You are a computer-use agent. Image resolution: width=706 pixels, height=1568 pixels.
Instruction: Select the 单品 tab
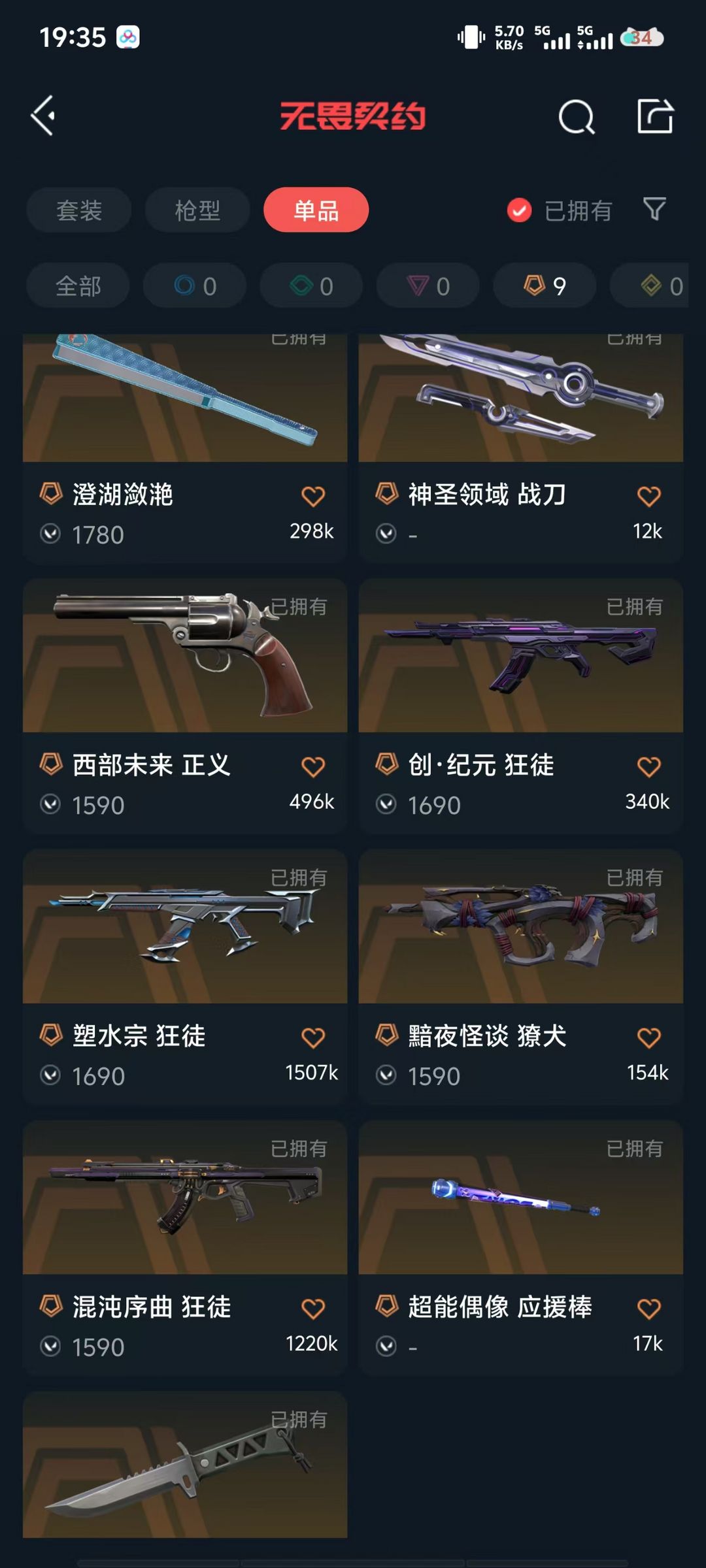(316, 210)
